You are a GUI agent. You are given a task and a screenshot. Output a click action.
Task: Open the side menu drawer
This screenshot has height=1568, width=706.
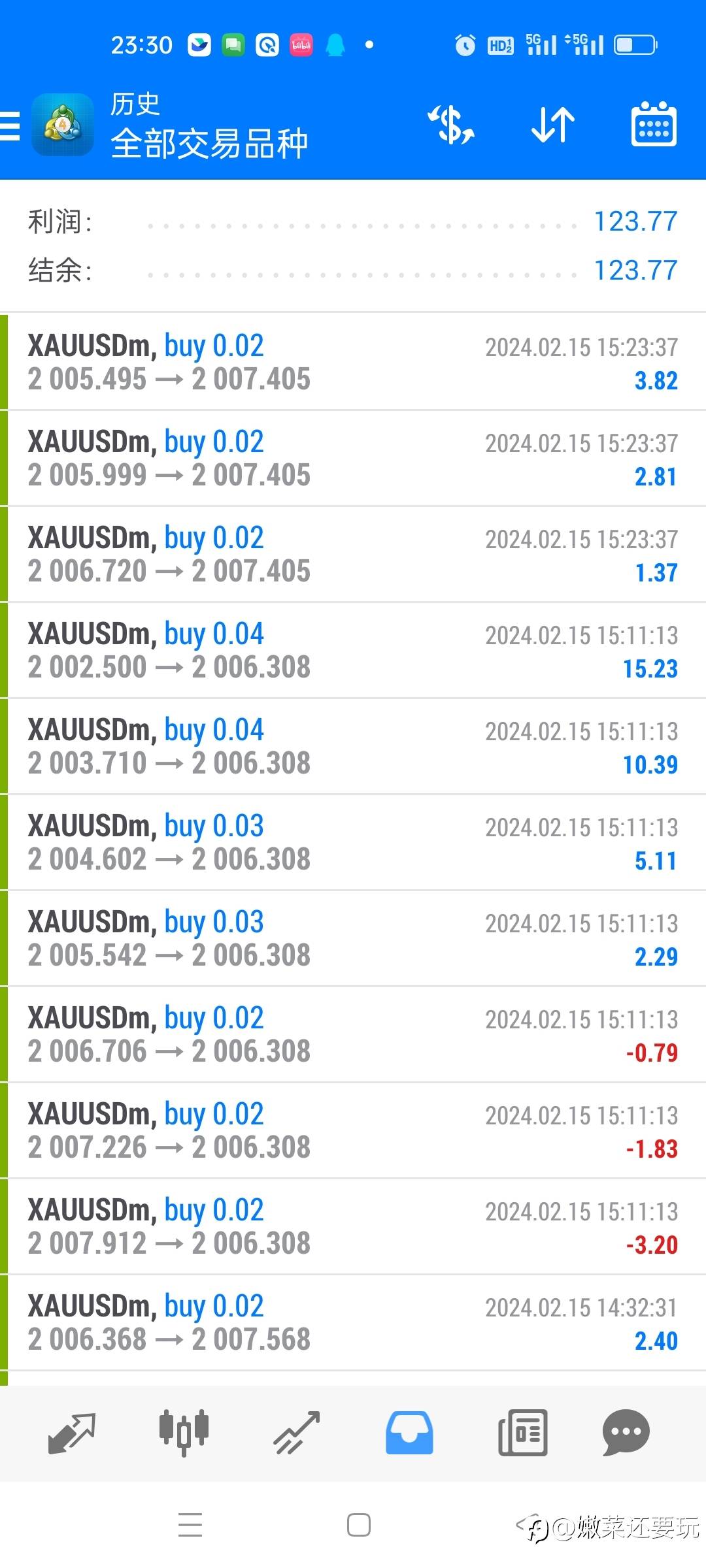tap(10, 125)
